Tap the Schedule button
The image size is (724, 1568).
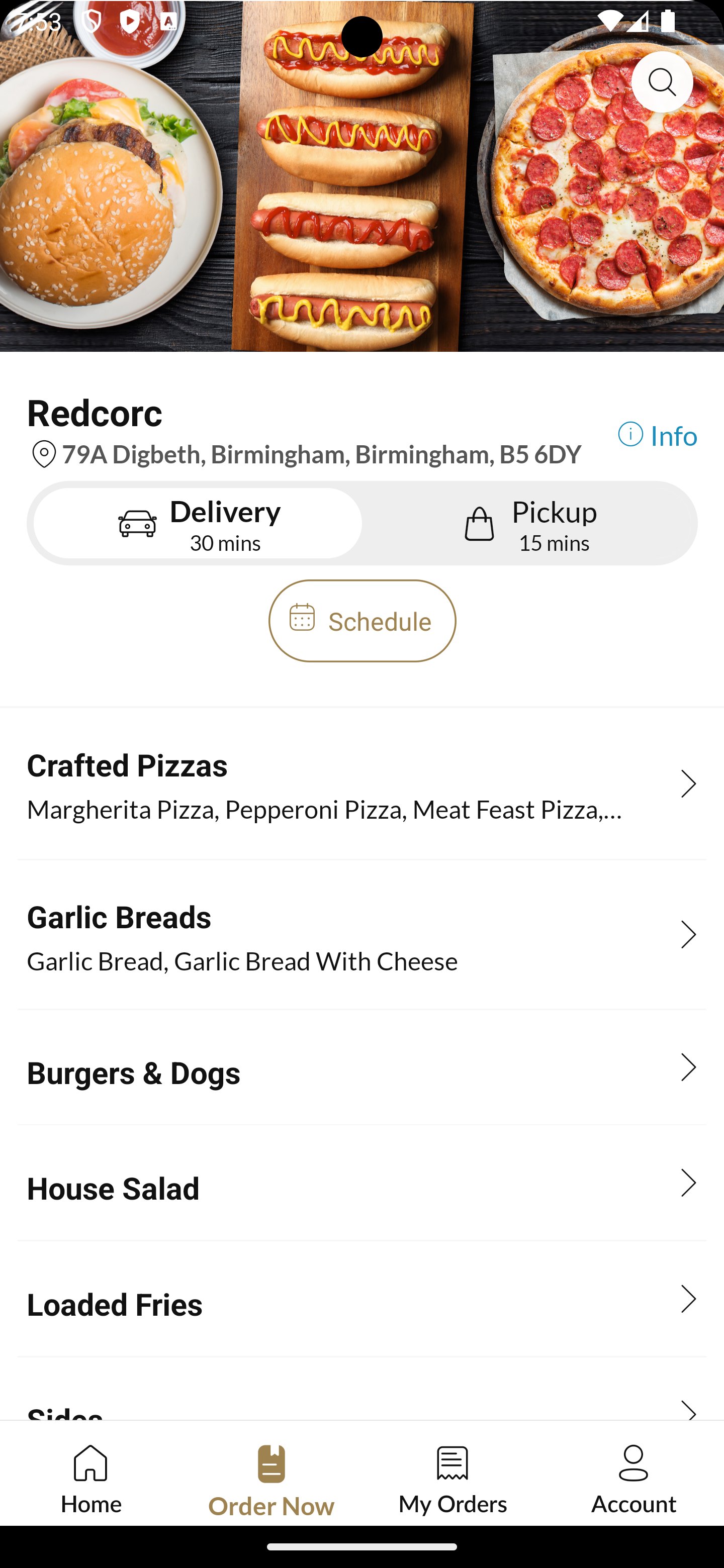363,621
